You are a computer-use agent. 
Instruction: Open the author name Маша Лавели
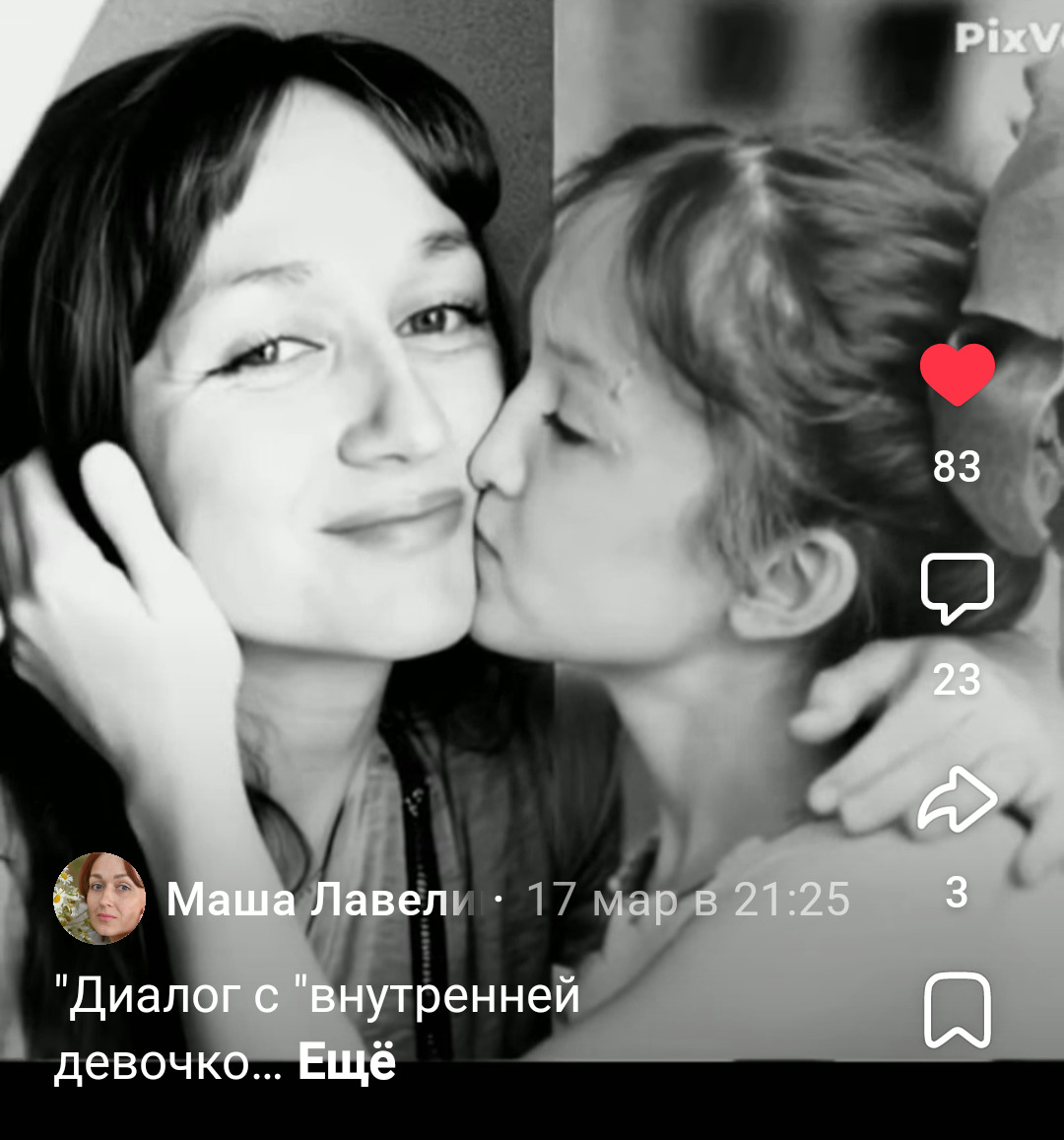[x=320, y=901]
